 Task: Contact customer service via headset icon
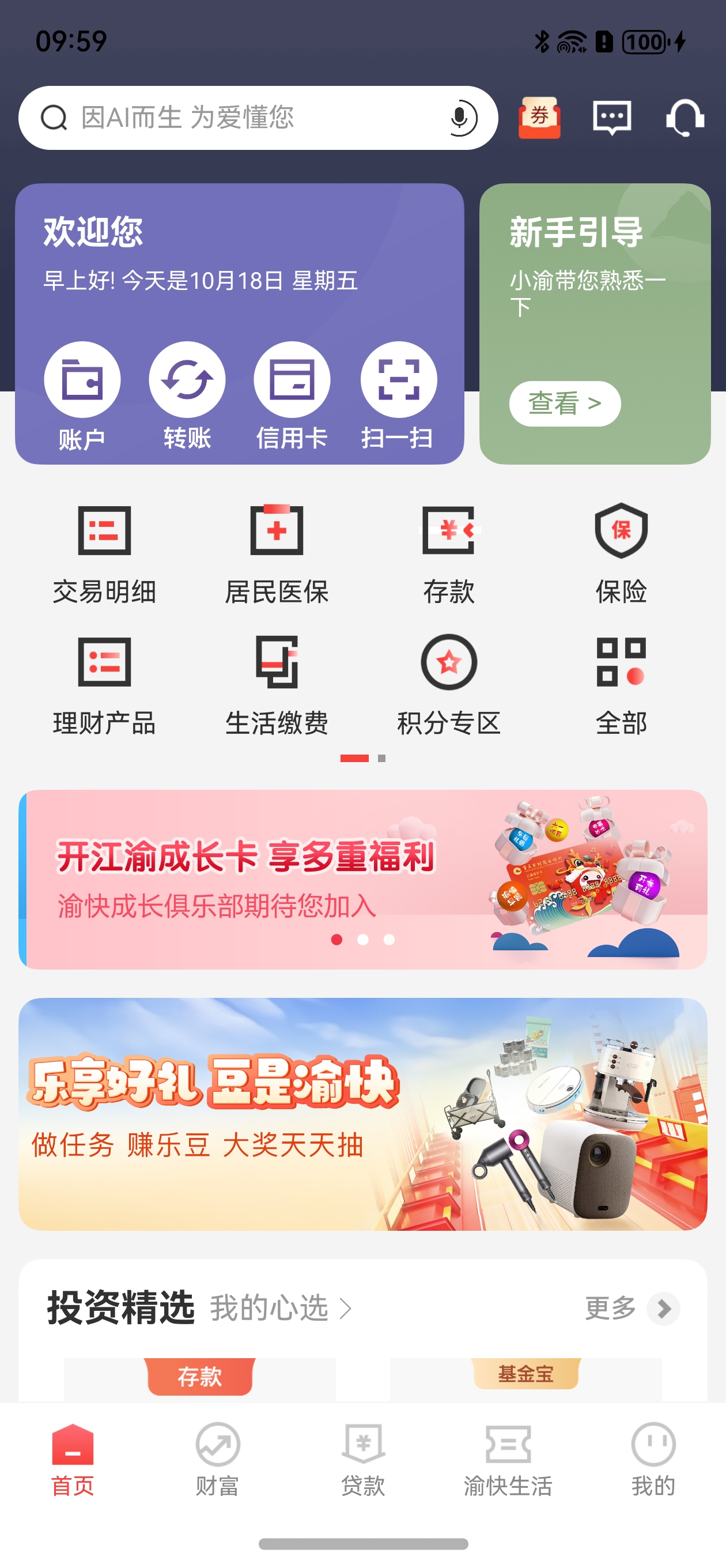685,118
